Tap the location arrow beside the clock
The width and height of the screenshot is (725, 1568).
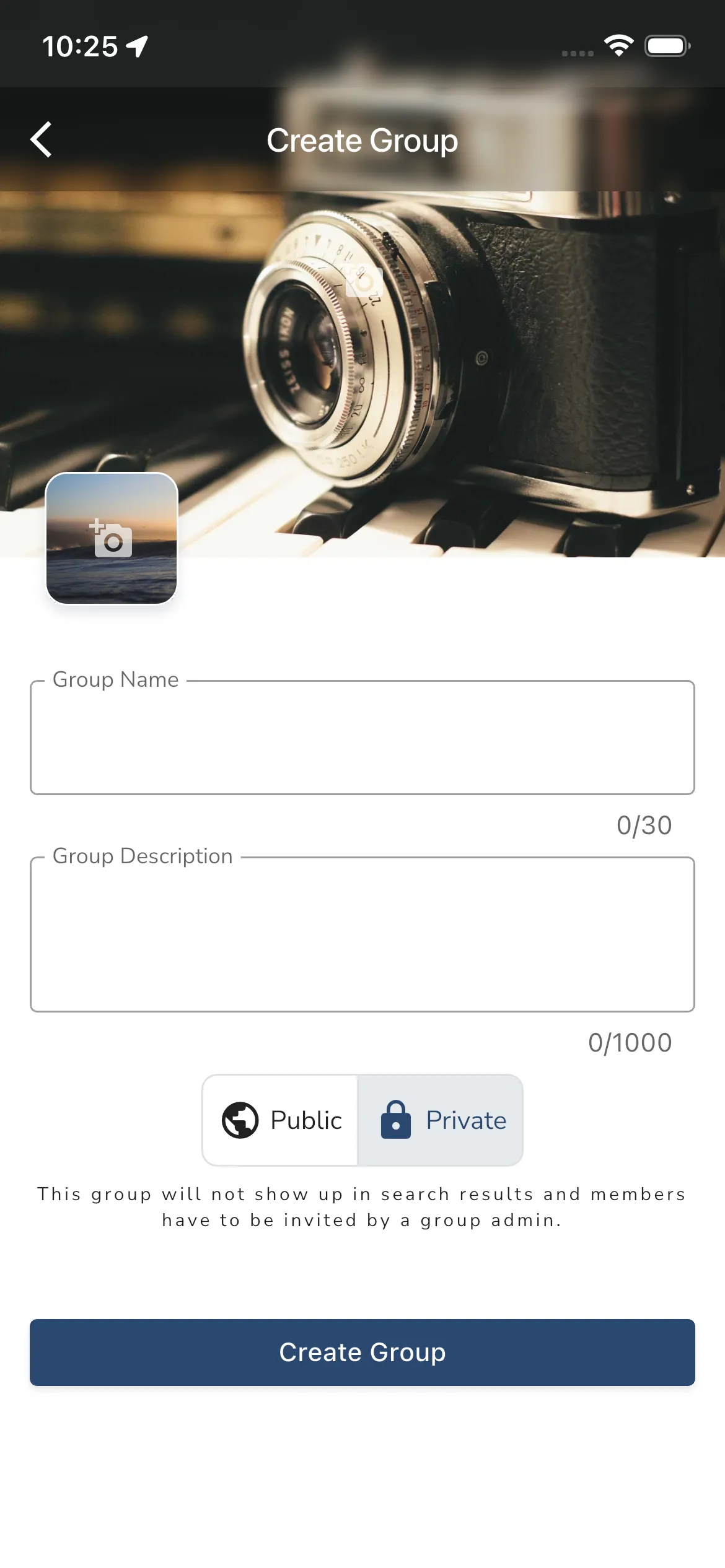point(136,45)
